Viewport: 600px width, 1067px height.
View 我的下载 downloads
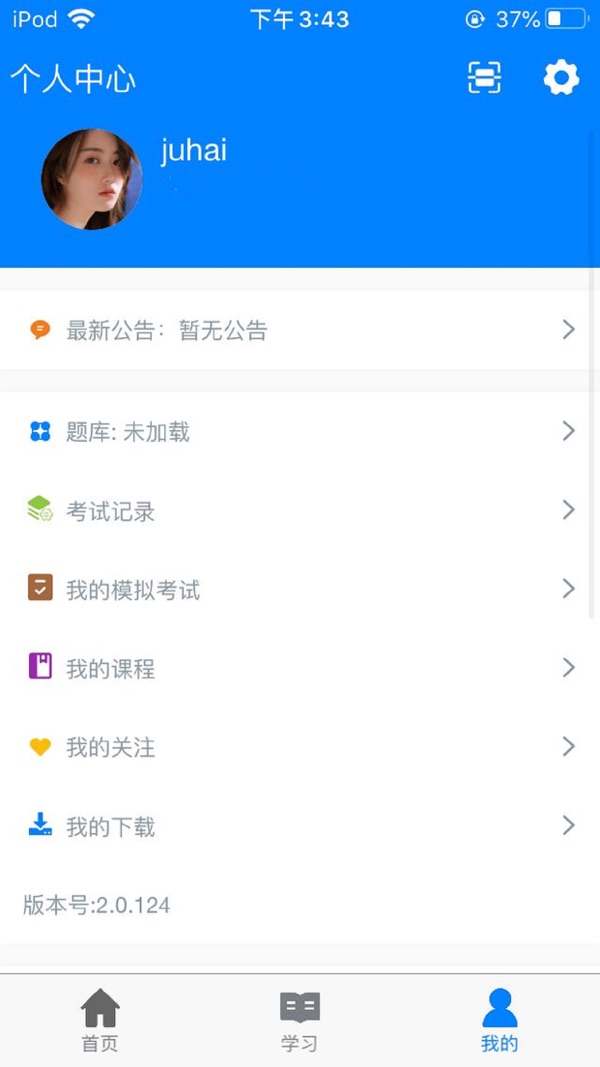tap(300, 827)
